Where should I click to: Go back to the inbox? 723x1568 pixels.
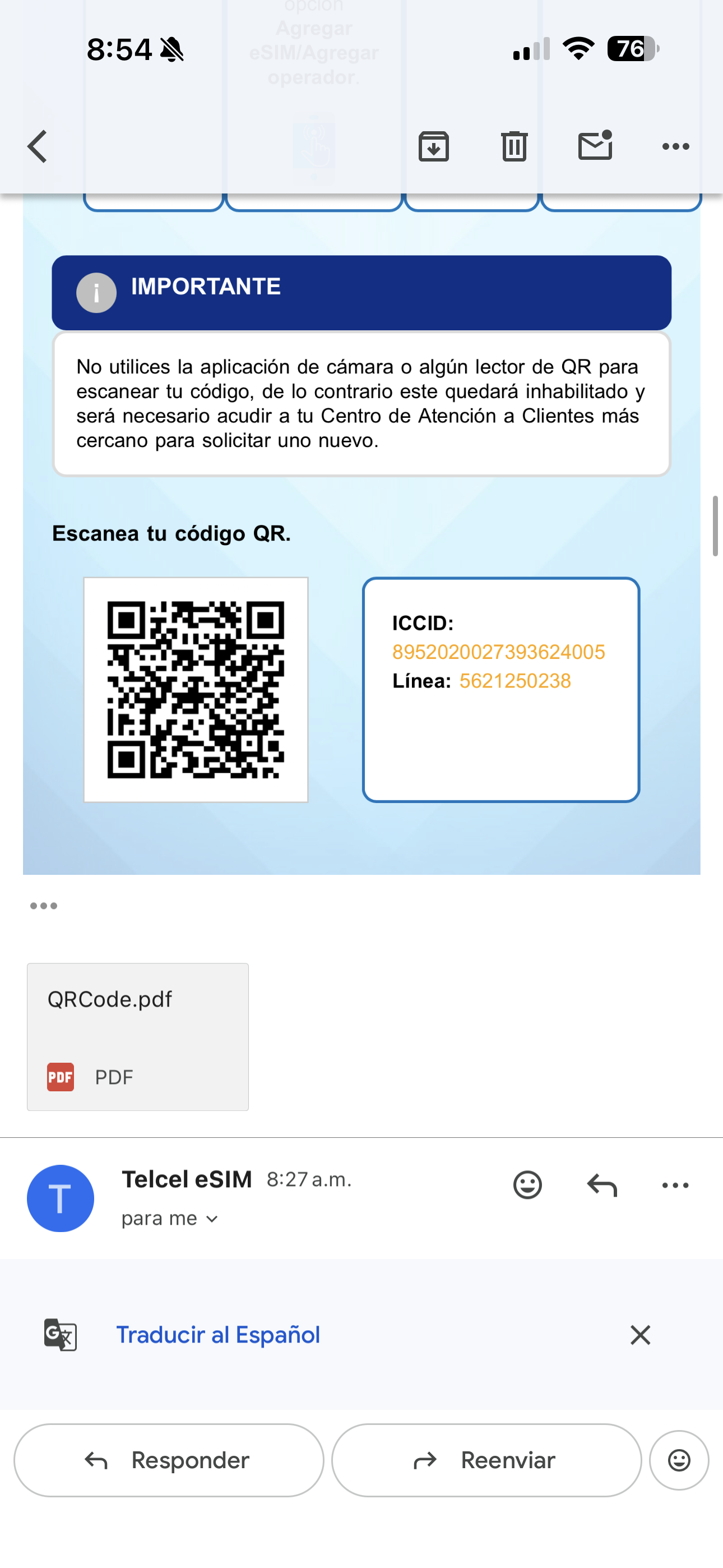[38, 147]
